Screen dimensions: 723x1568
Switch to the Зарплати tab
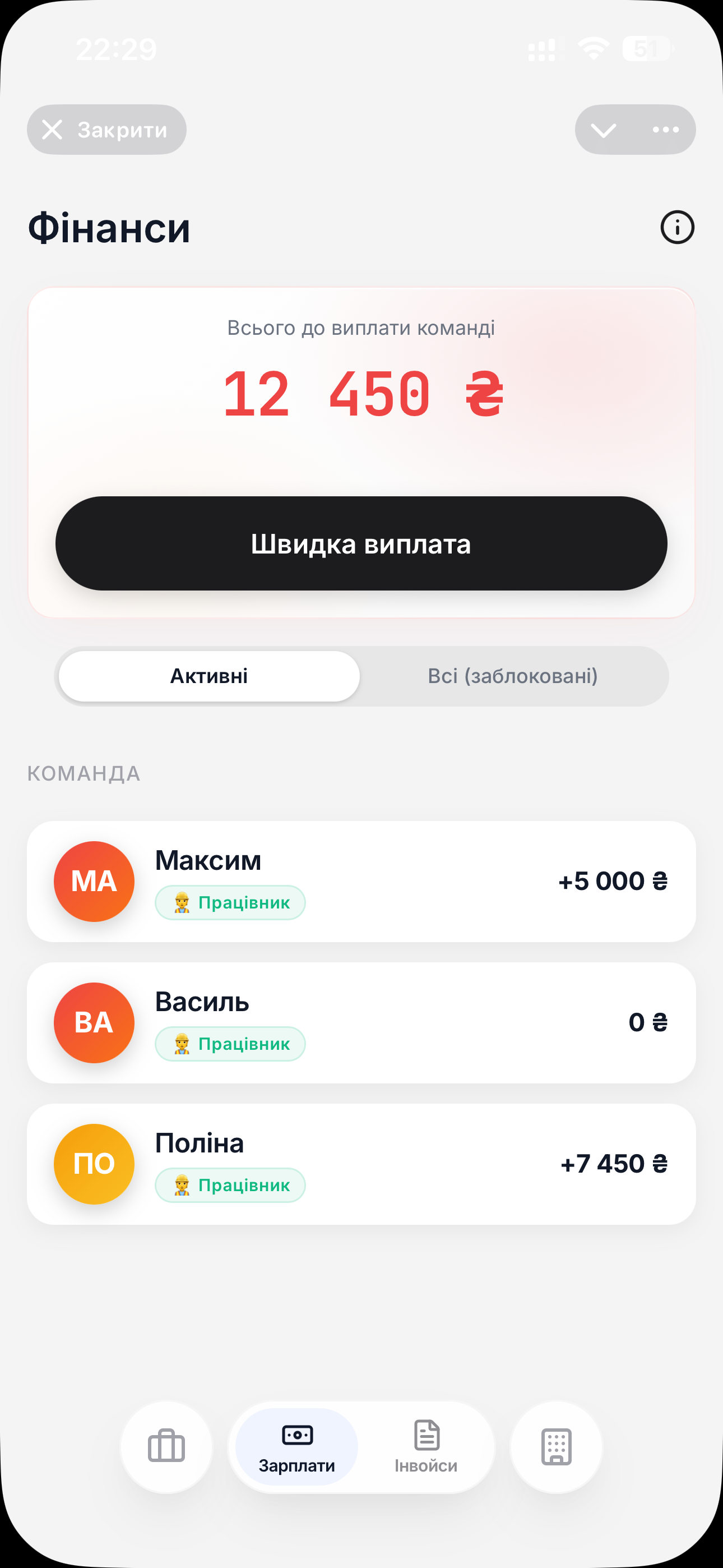coord(296,1448)
